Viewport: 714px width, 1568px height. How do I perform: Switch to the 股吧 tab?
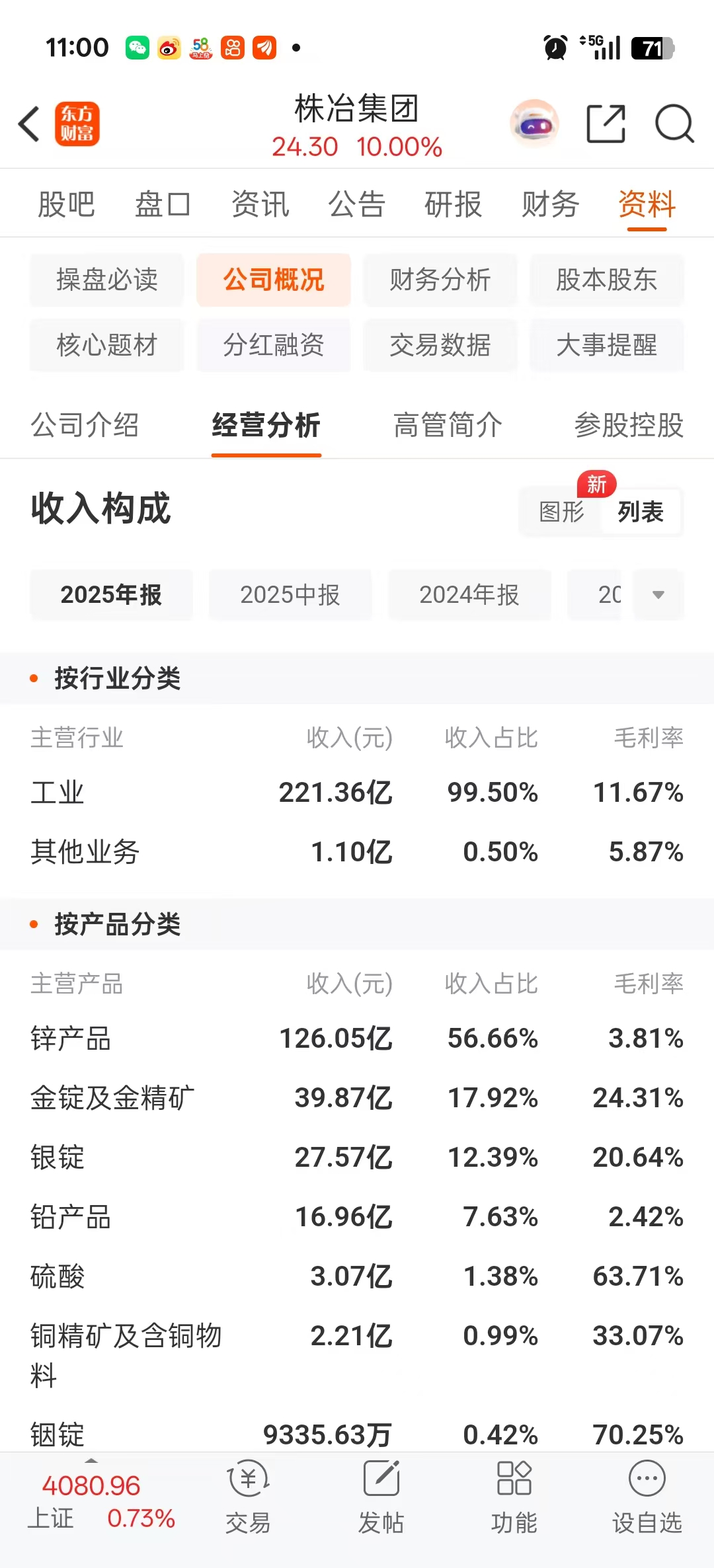point(66,204)
